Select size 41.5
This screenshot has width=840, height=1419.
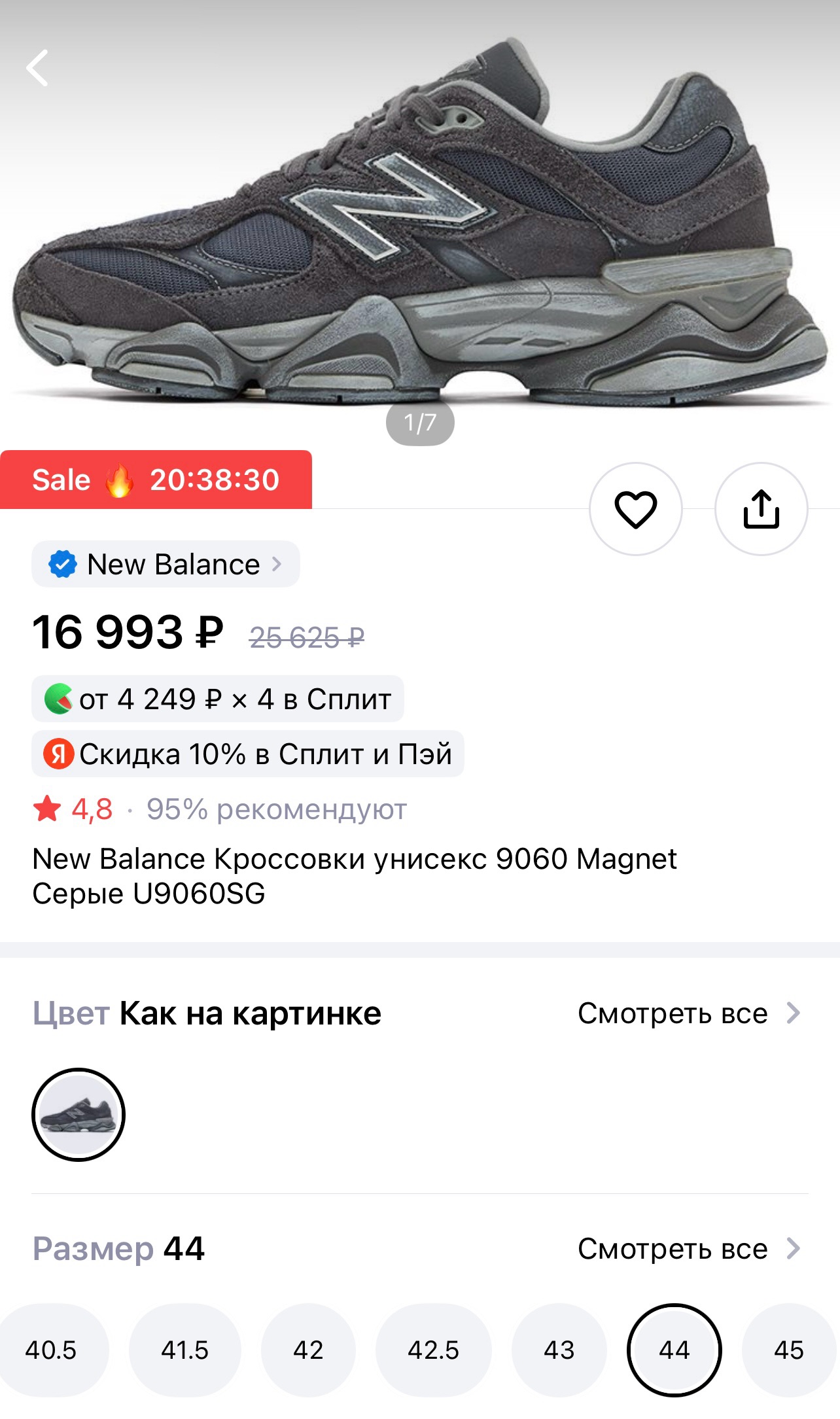(x=184, y=1350)
